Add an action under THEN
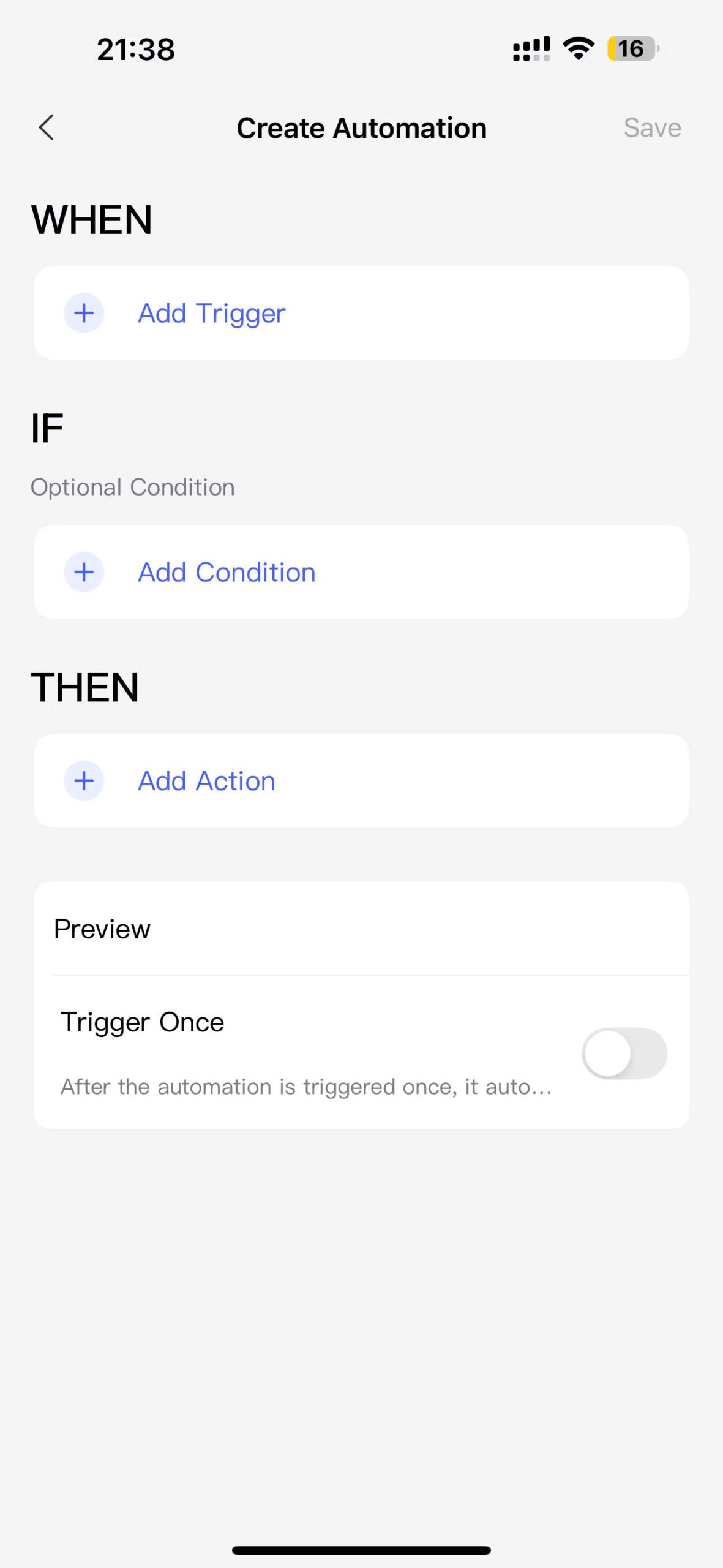This screenshot has width=723, height=1568. [361, 780]
